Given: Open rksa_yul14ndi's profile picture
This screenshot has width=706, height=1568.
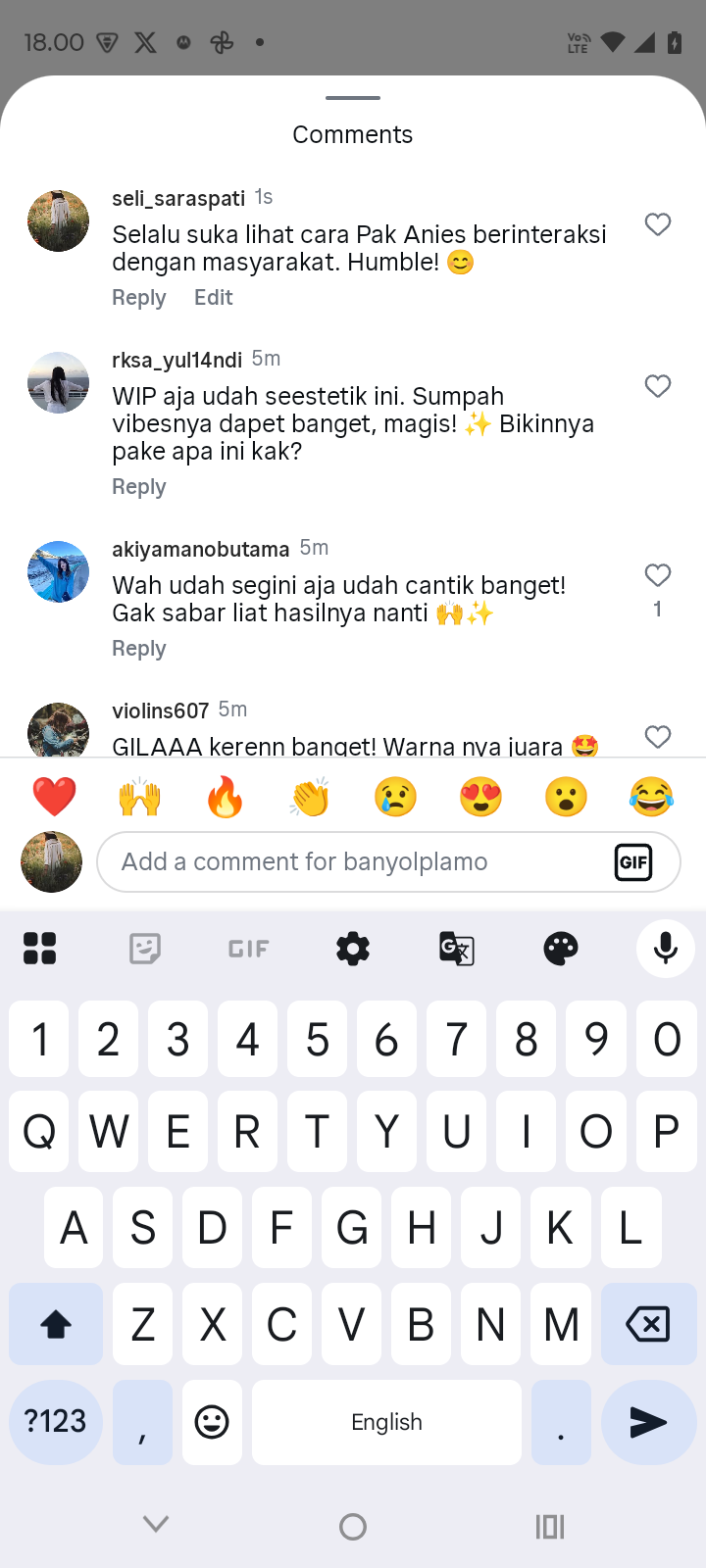Looking at the screenshot, I should pyautogui.click(x=58, y=382).
